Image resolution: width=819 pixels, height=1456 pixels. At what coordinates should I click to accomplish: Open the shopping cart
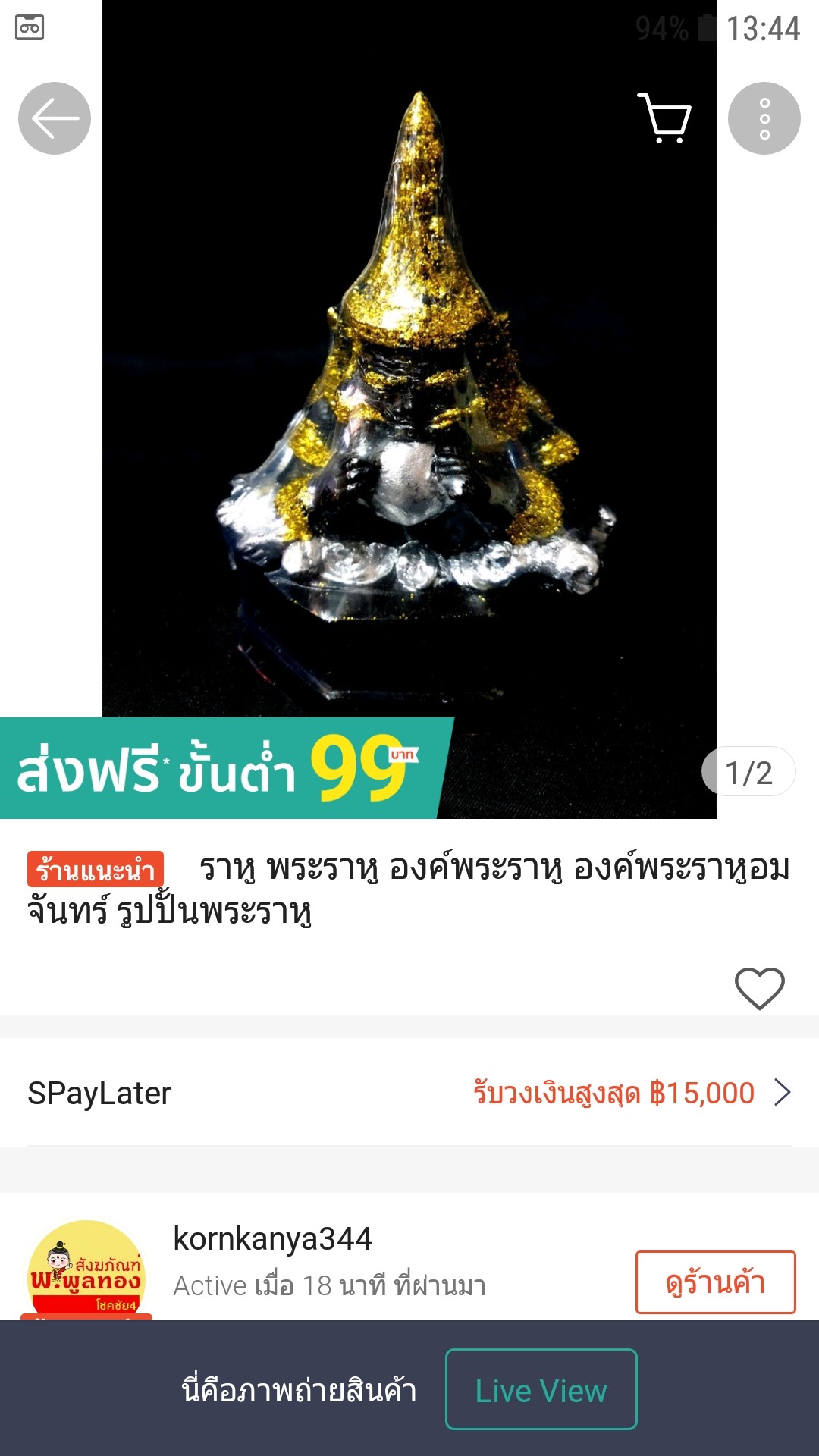664,118
